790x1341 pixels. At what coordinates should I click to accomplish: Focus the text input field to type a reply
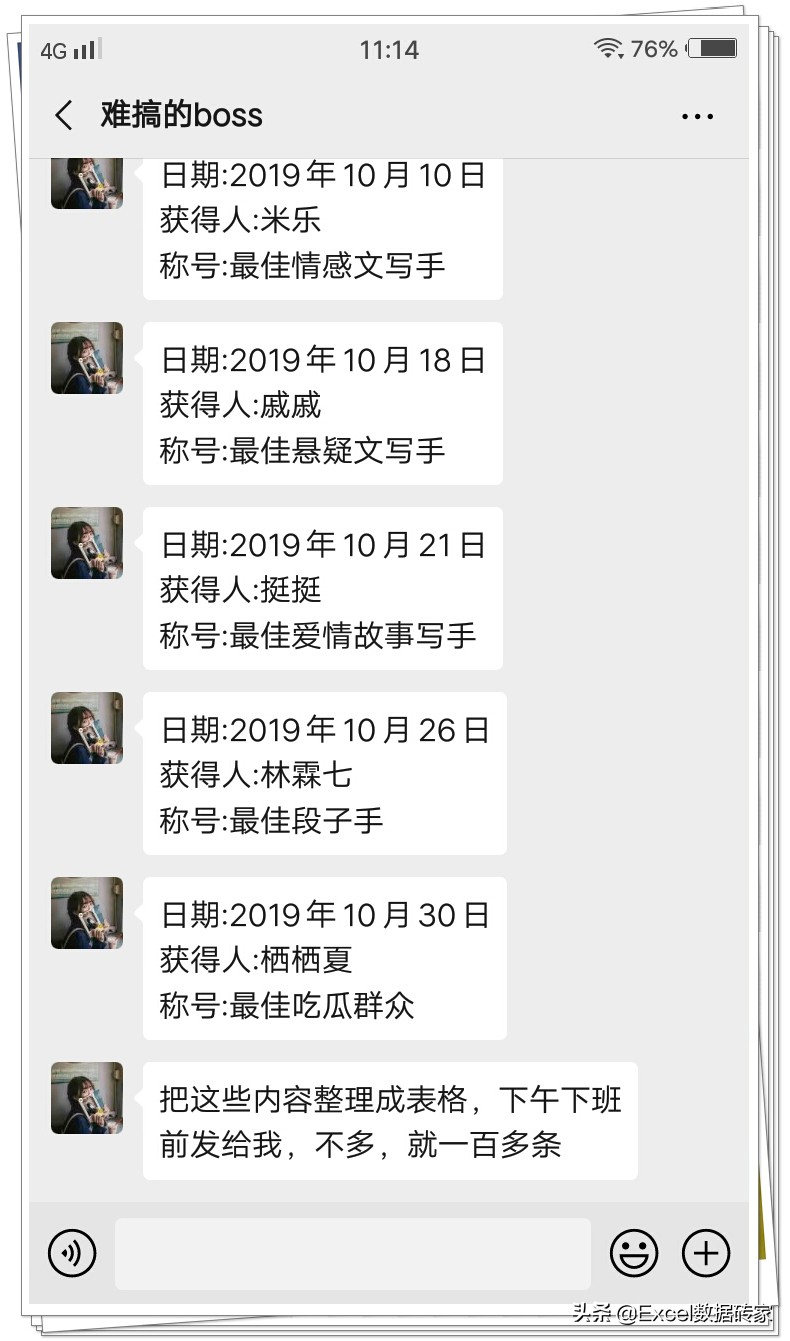point(354,1253)
